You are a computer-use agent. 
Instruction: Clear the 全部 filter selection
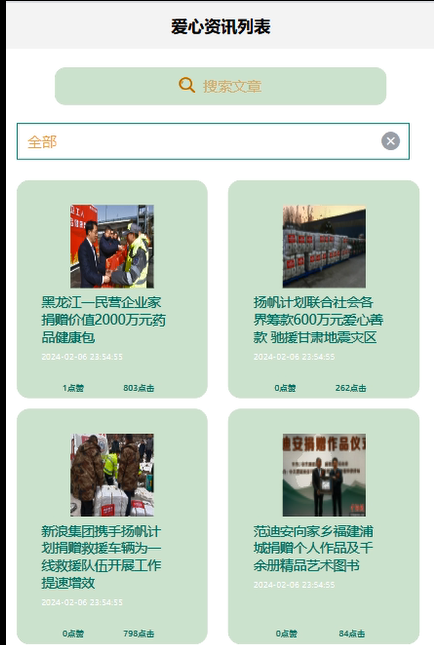(390, 141)
